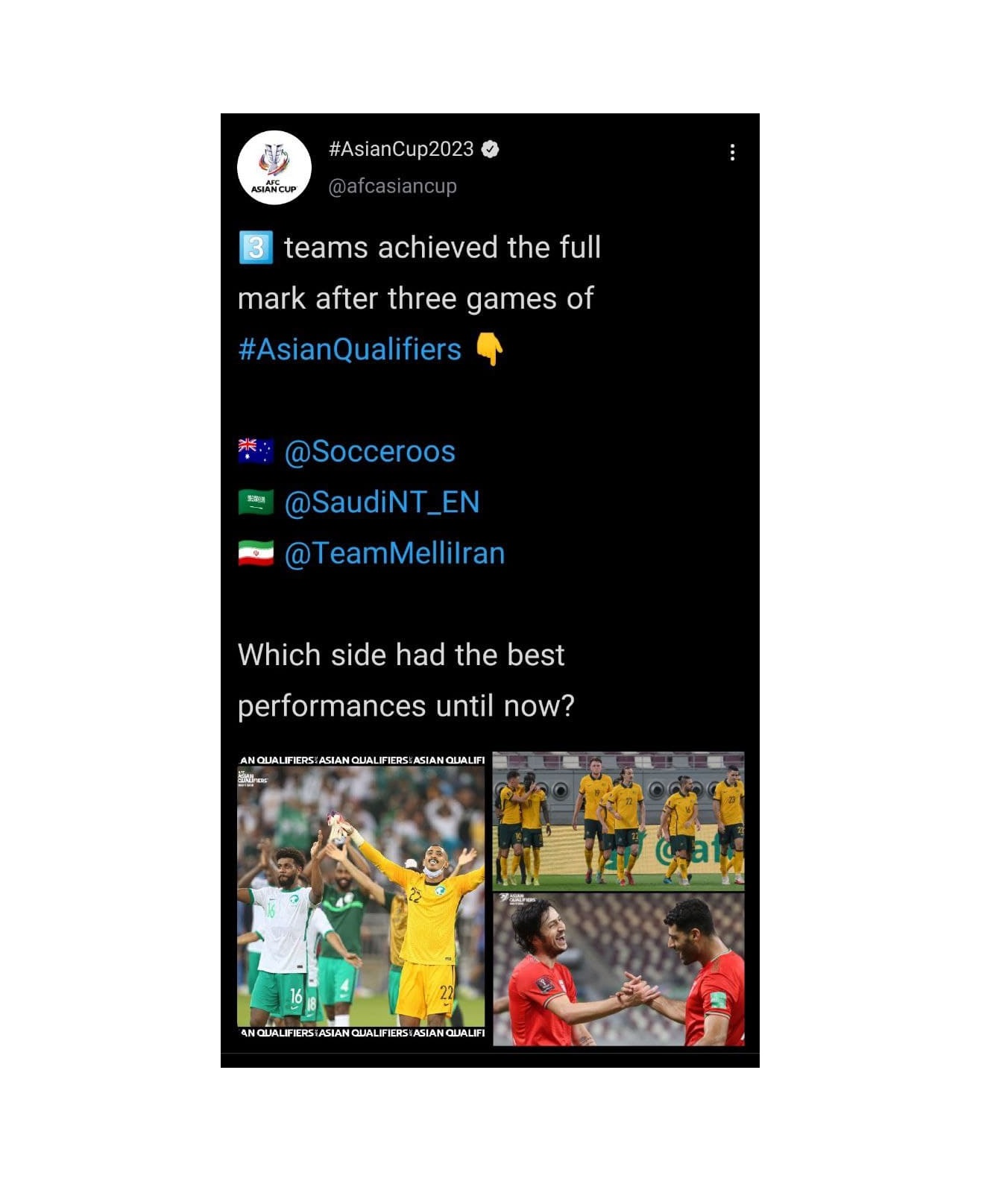Screen dimensions: 1008x1199
Task: Open the AFC Asian Cup profile picture
Action: coord(274,168)
